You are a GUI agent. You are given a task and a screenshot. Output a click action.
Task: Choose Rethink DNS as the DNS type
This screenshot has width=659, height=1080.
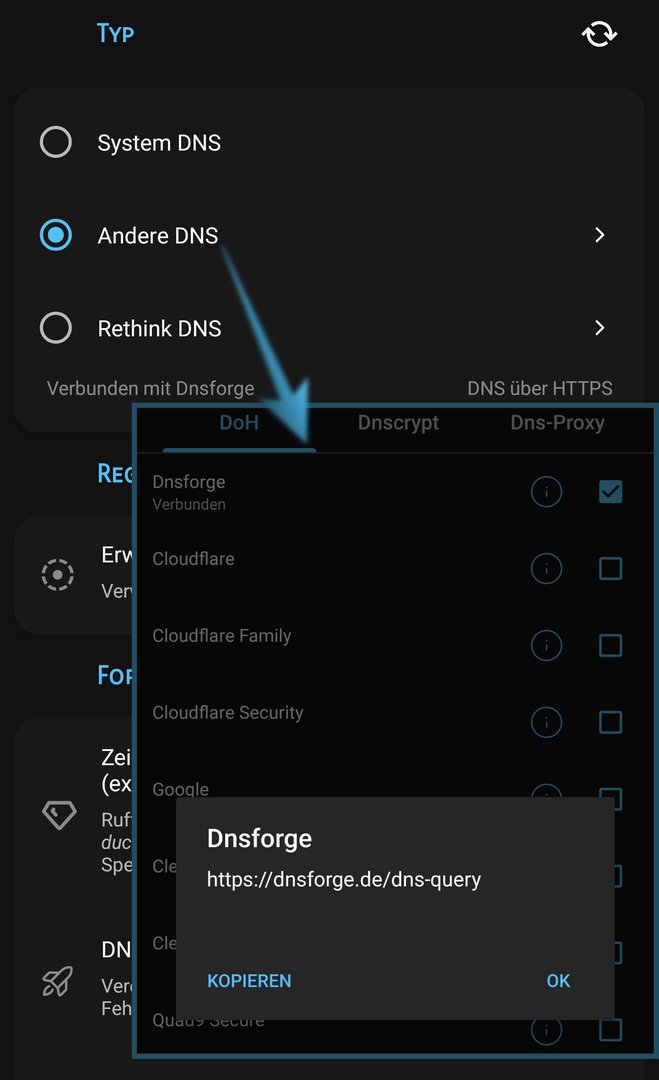[x=56, y=328]
